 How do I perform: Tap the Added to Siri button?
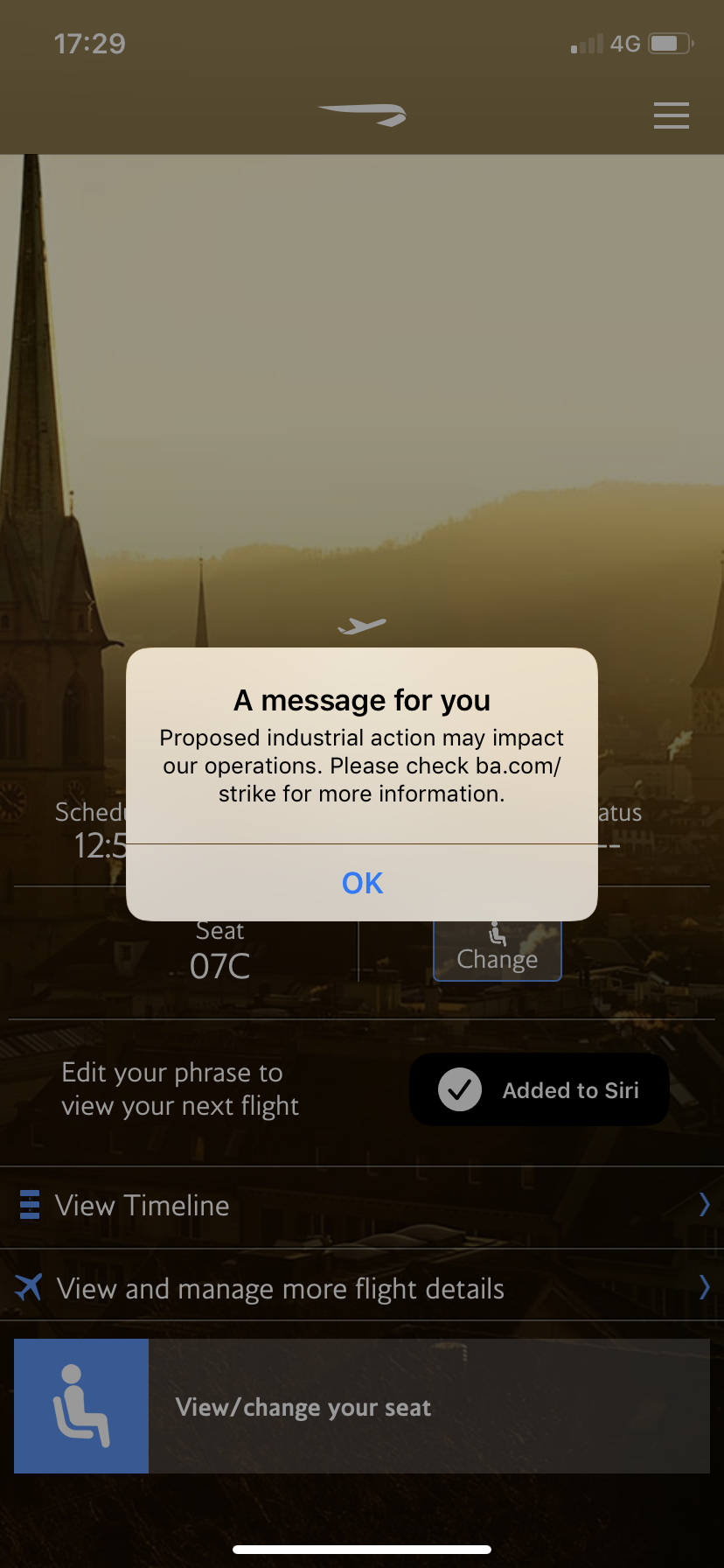(x=540, y=1089)
